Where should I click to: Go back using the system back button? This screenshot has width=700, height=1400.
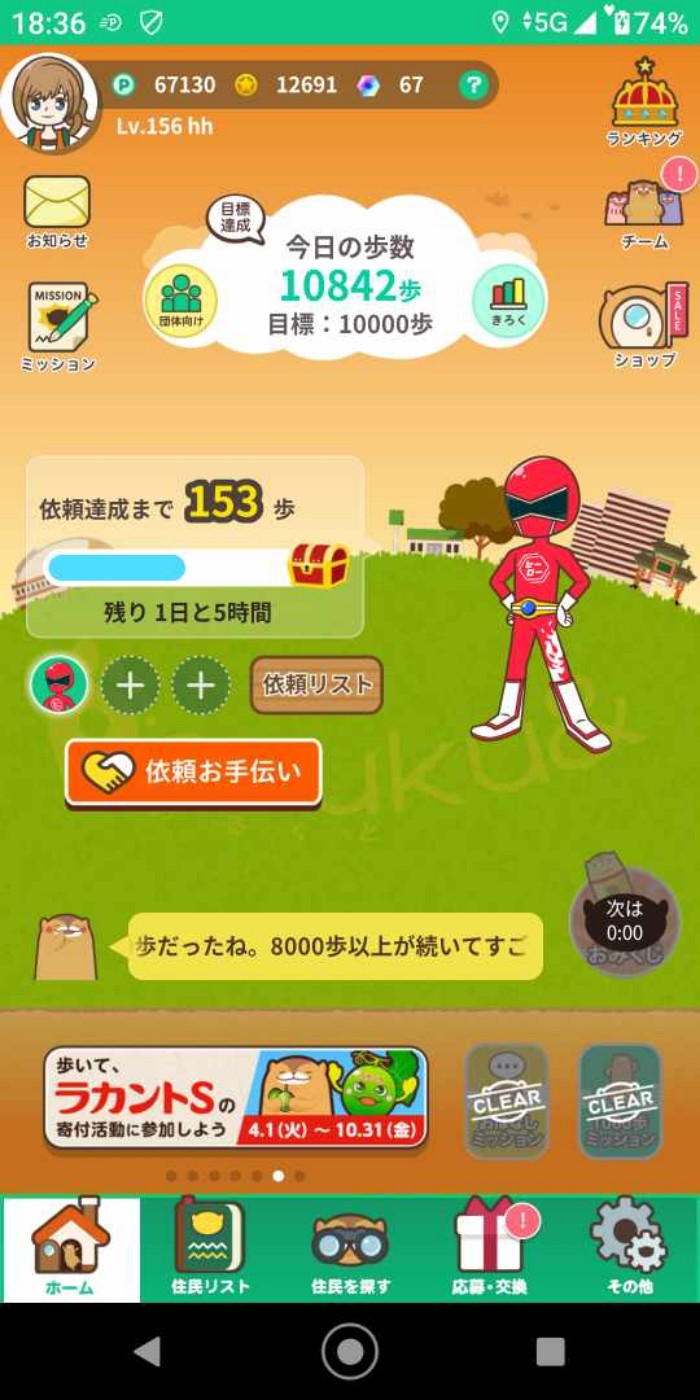[148, 1352]
